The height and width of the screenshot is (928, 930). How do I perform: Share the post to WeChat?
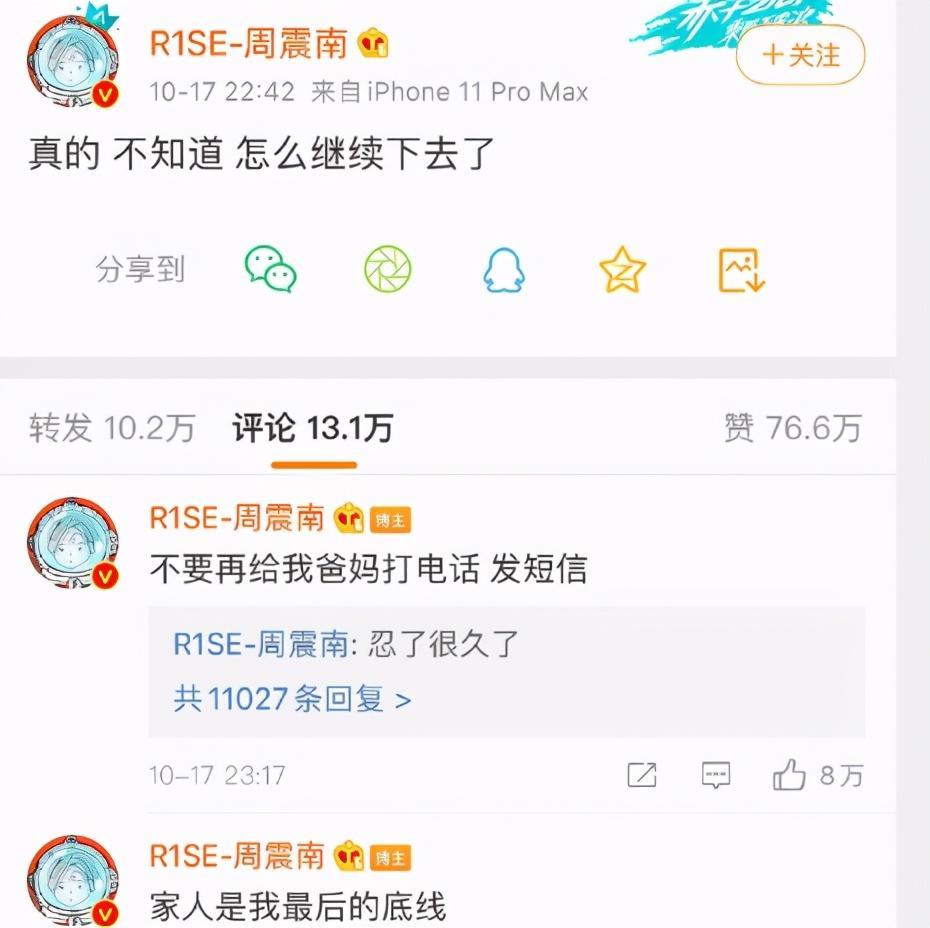(270, 269)
